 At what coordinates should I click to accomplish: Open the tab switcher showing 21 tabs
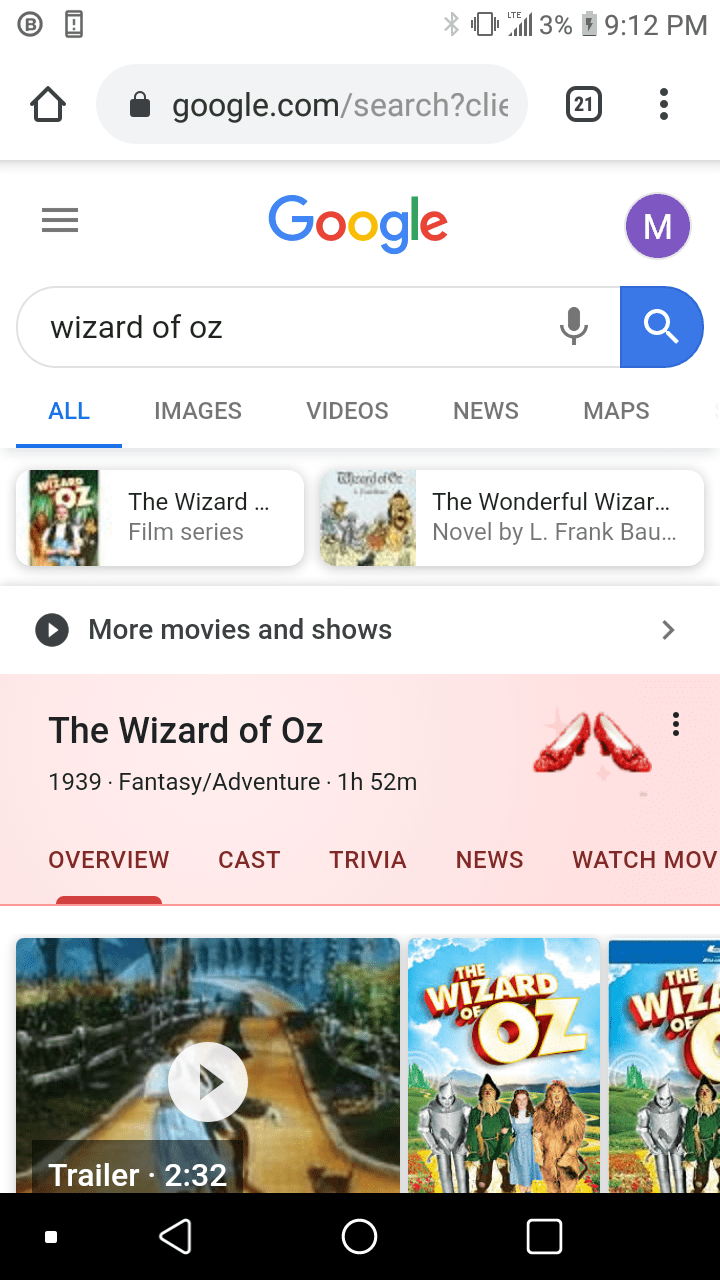coord(584,104)
